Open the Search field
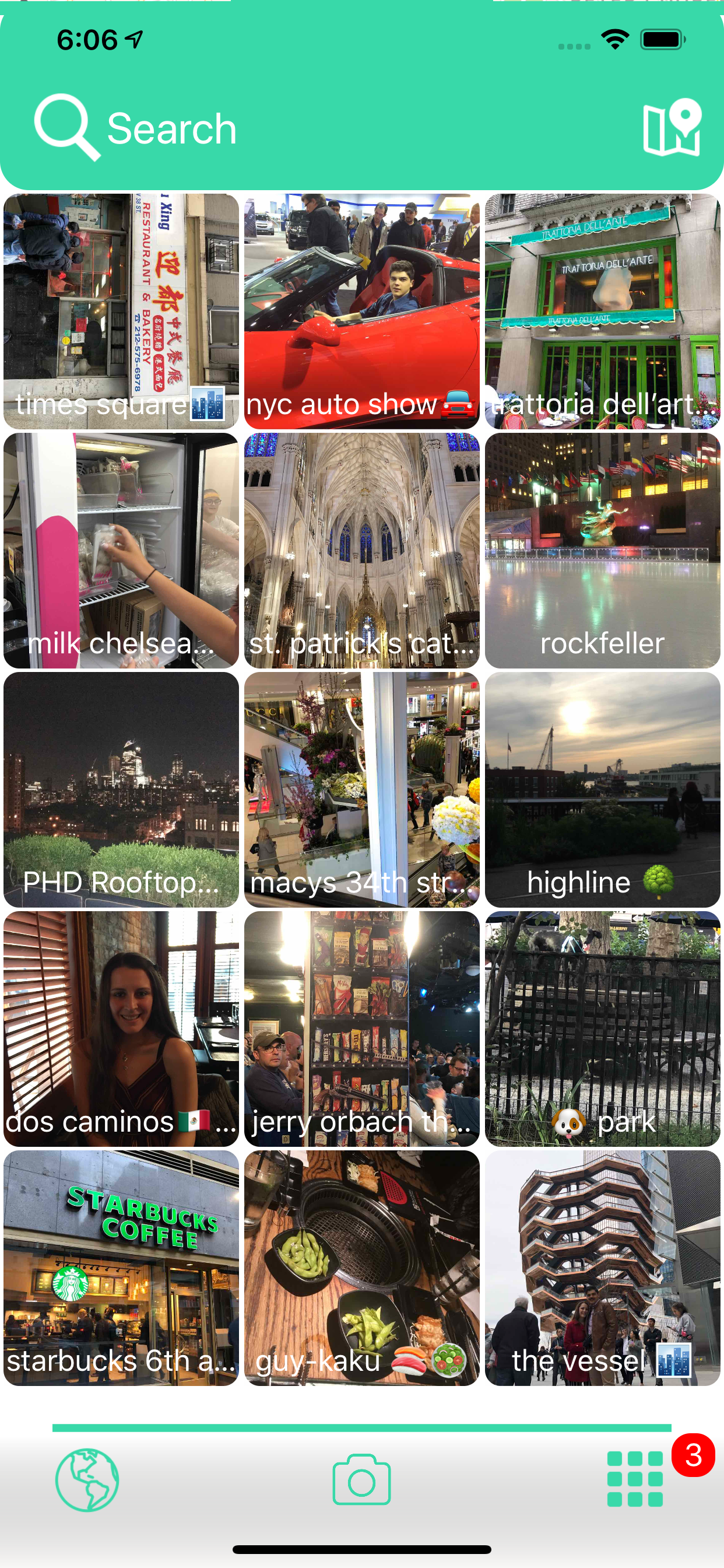 pyautogui.click(x=170, y=129)
